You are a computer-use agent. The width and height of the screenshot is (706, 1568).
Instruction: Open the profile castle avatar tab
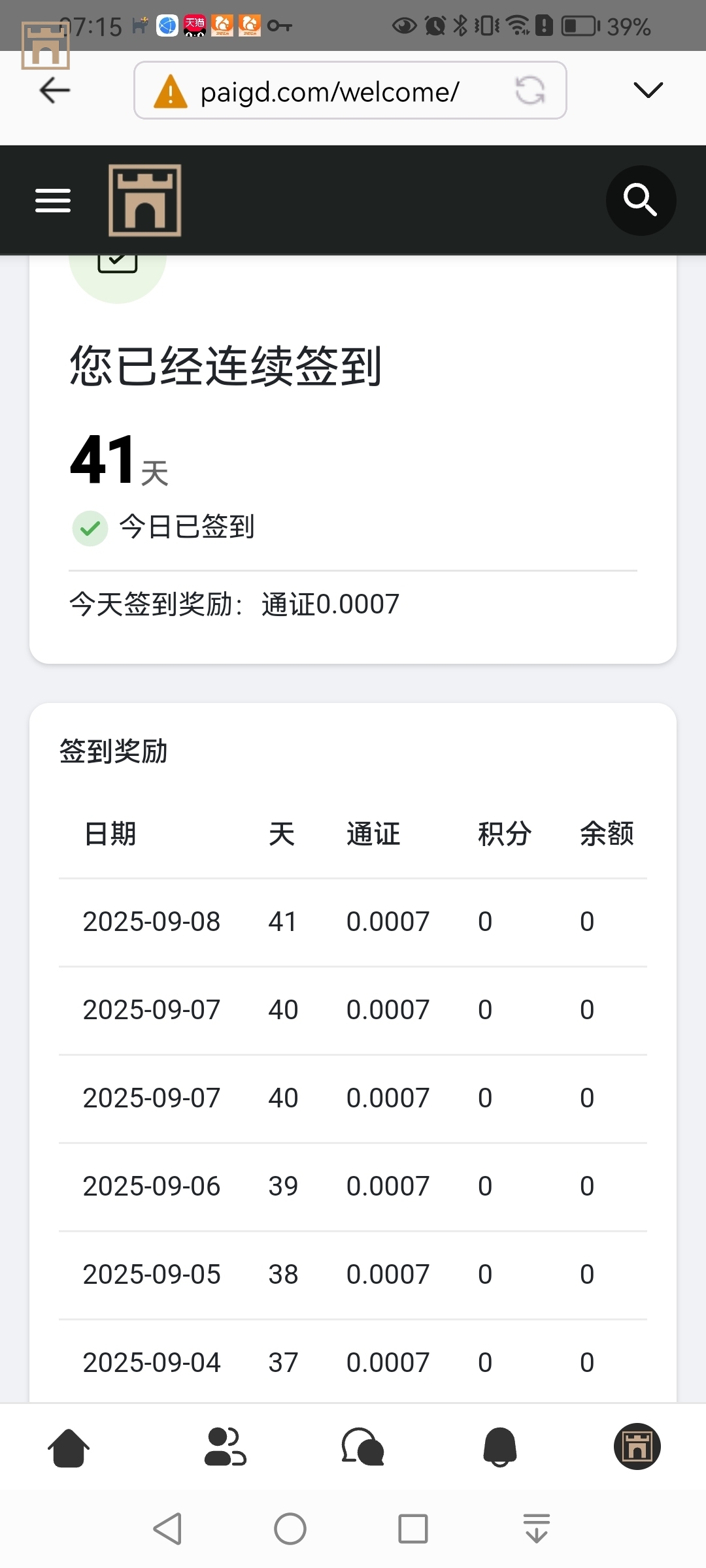click(x=637, y=1446)
